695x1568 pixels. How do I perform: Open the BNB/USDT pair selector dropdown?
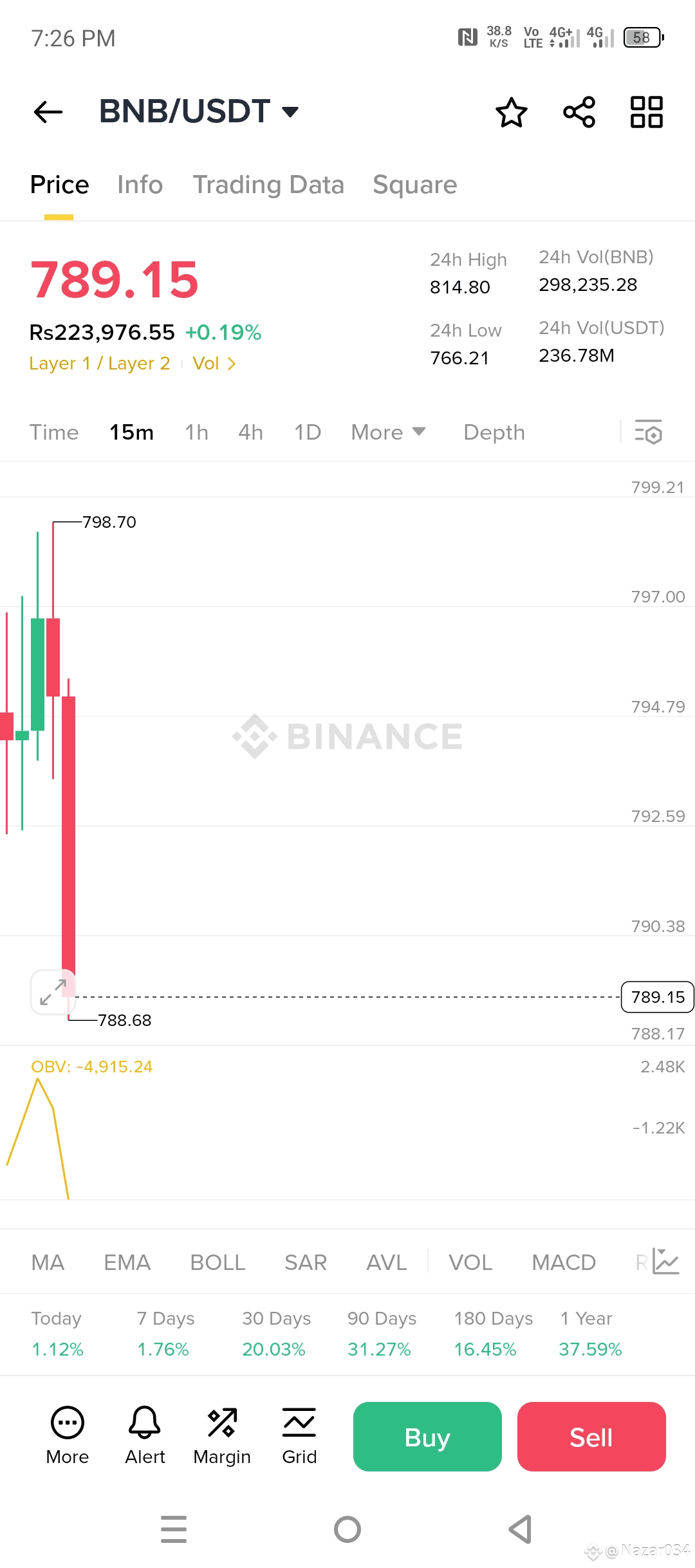199,111
